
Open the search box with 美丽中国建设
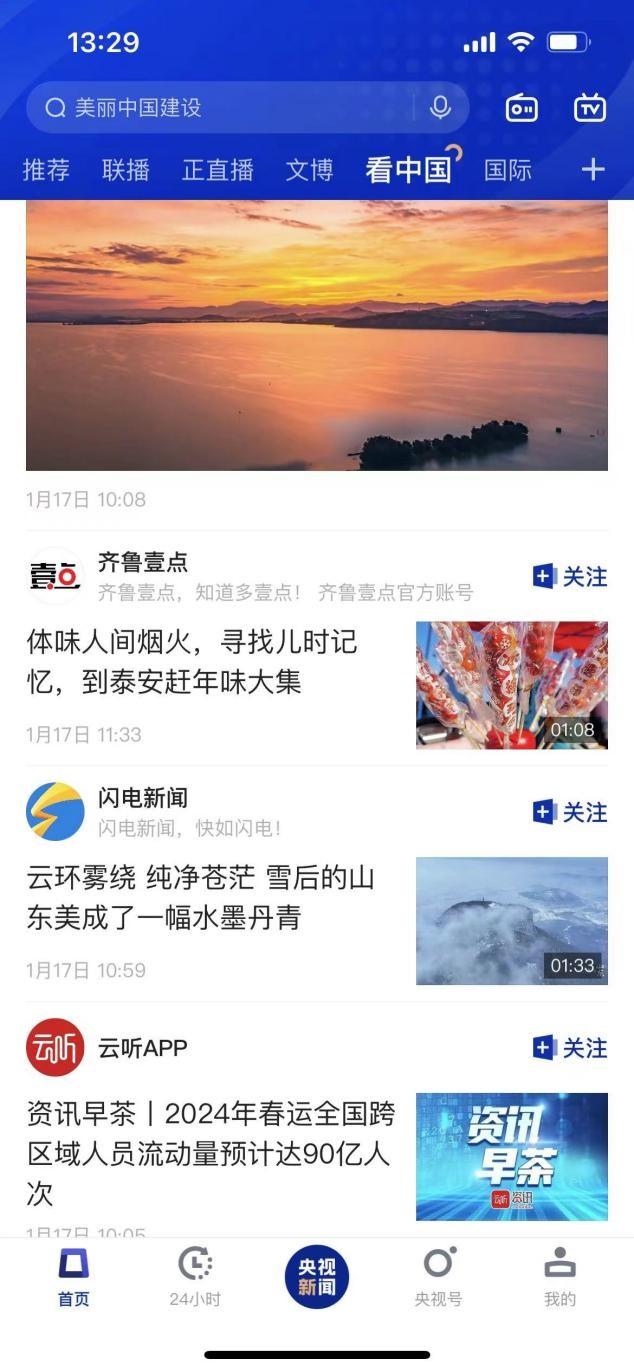point(220,108)
